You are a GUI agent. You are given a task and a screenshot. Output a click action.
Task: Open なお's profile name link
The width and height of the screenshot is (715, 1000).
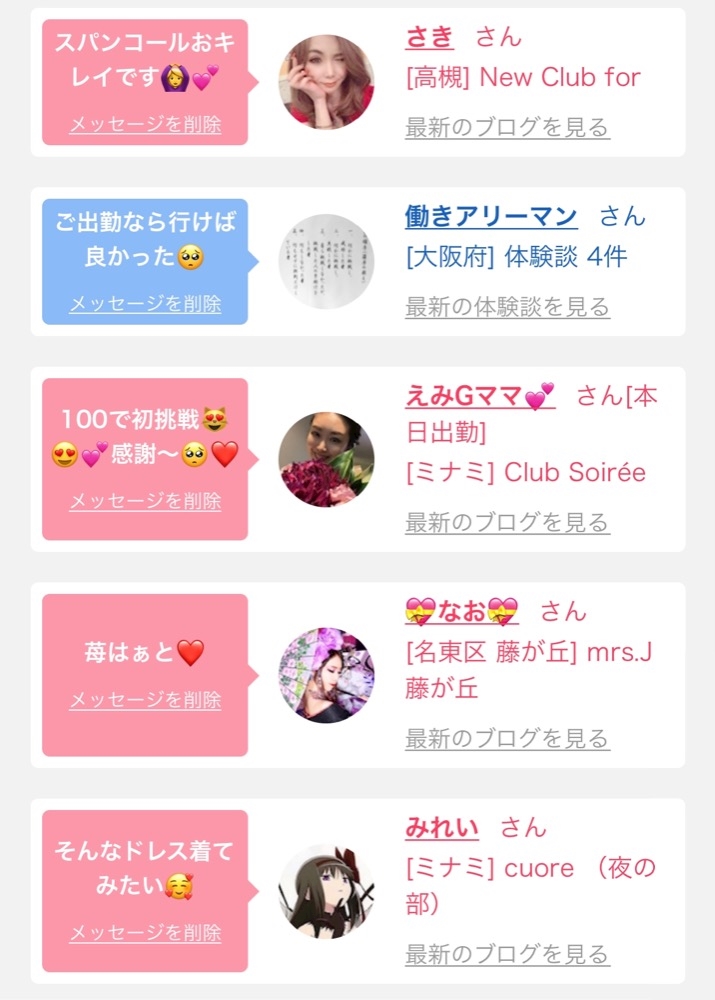pyautogui.click(x=461, y=612)
